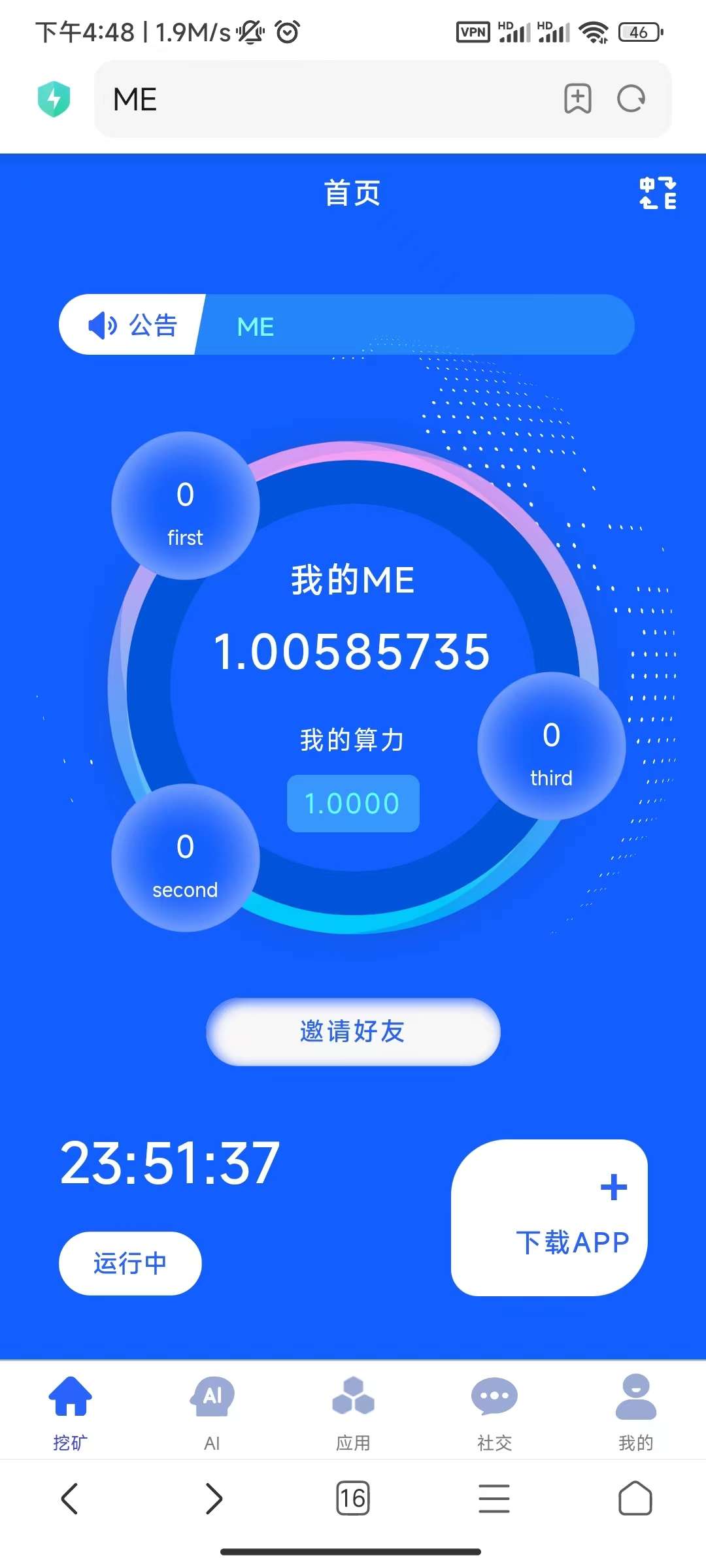Open the browser tabs counter showing 16
Viewport: 706px width, 1568px height.
(353, 1498)
